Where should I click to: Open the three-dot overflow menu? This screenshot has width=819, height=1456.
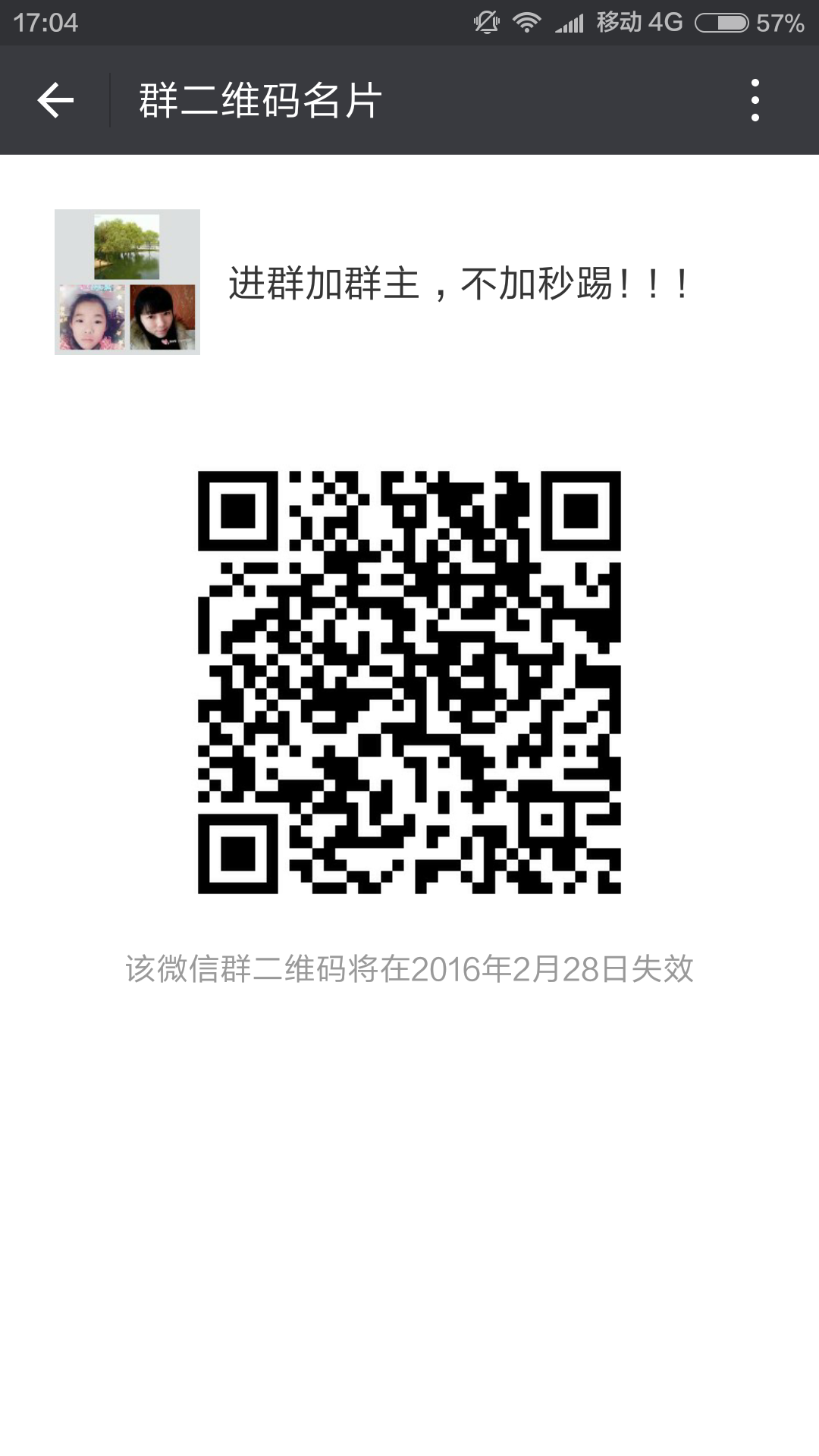(x=755, y=100)
